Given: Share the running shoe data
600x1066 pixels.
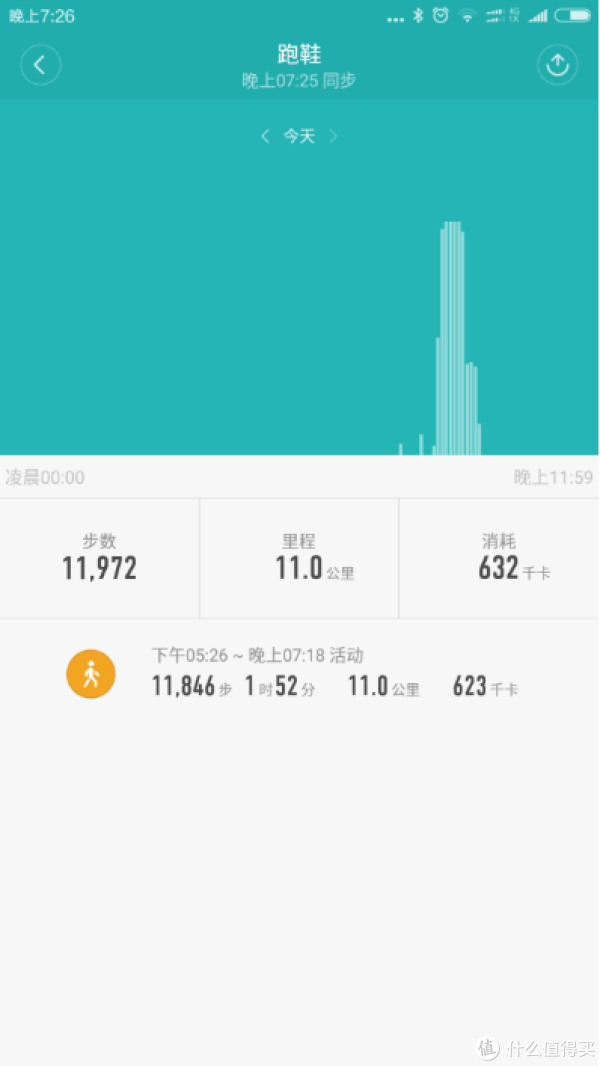Looking at the screenshot, I should (557, 65).
